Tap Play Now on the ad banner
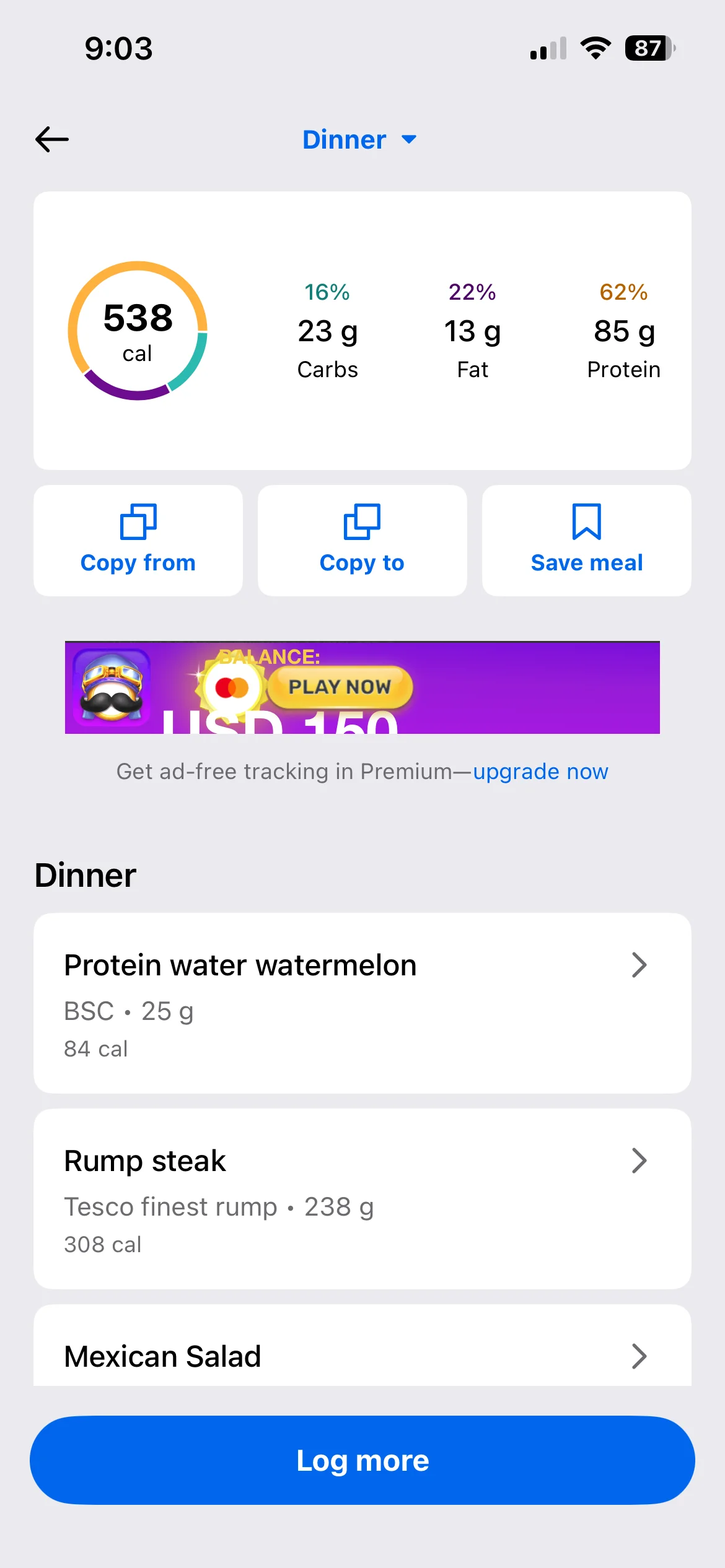The image size is (725, 1568). (340, 687)
